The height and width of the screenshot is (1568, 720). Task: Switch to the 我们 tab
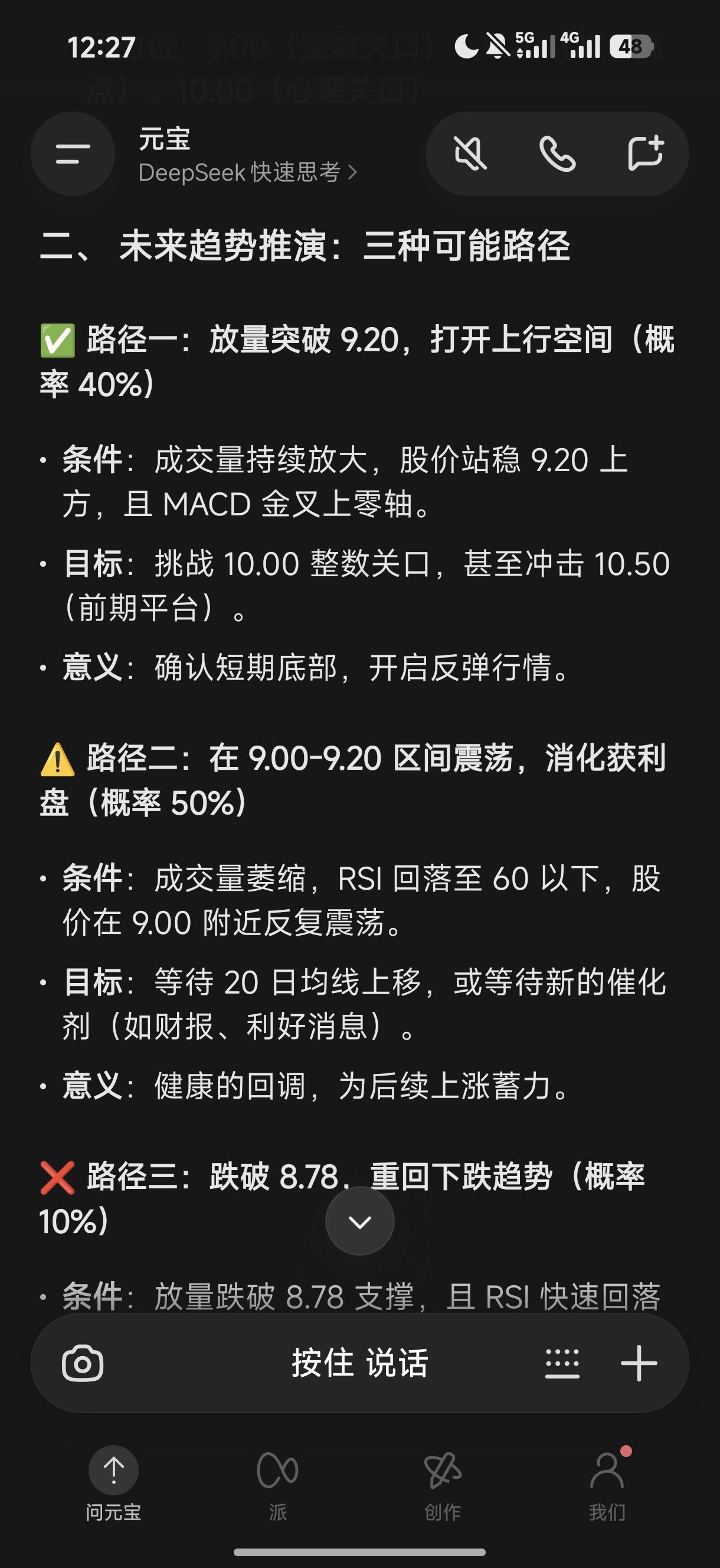607,1484
